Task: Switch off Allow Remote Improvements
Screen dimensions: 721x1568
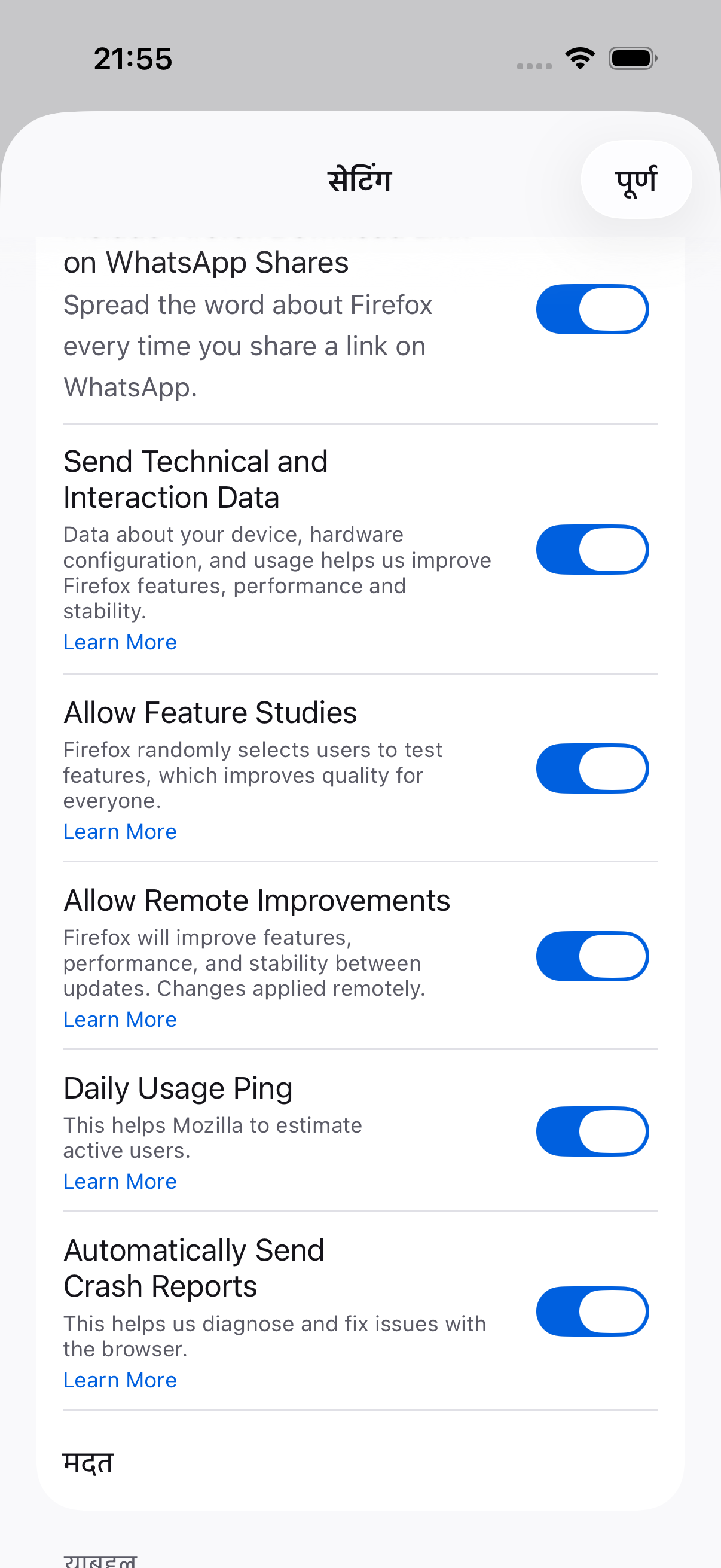Action: click(592, 956)
